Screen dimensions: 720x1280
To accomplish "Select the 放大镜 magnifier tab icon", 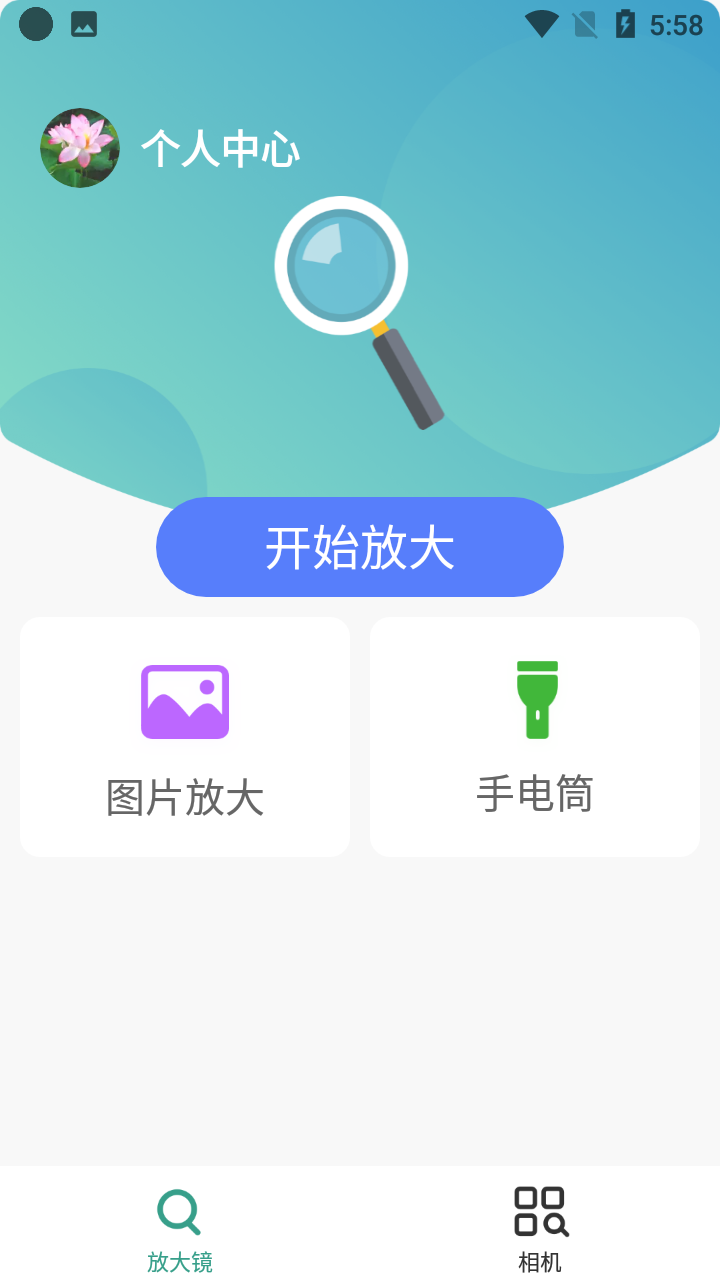I will 178,1210.
